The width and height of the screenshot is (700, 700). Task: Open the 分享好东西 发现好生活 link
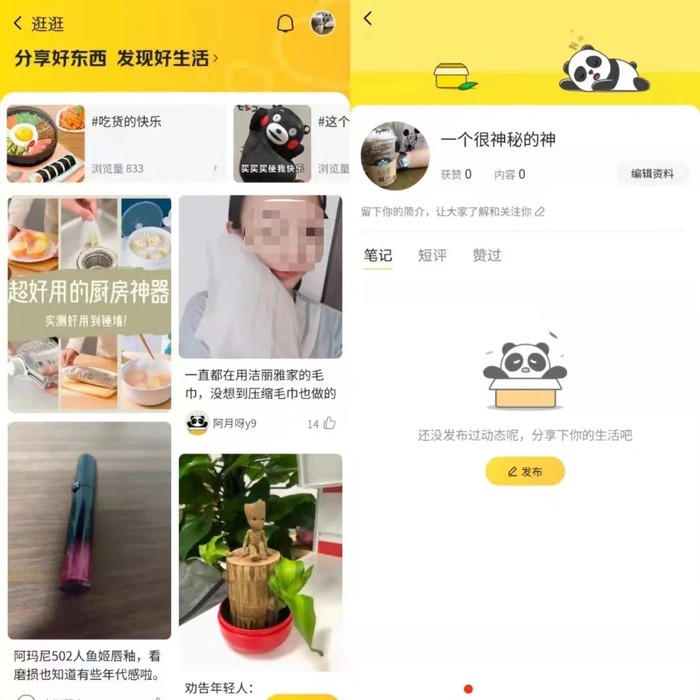(x=116, y=58)
